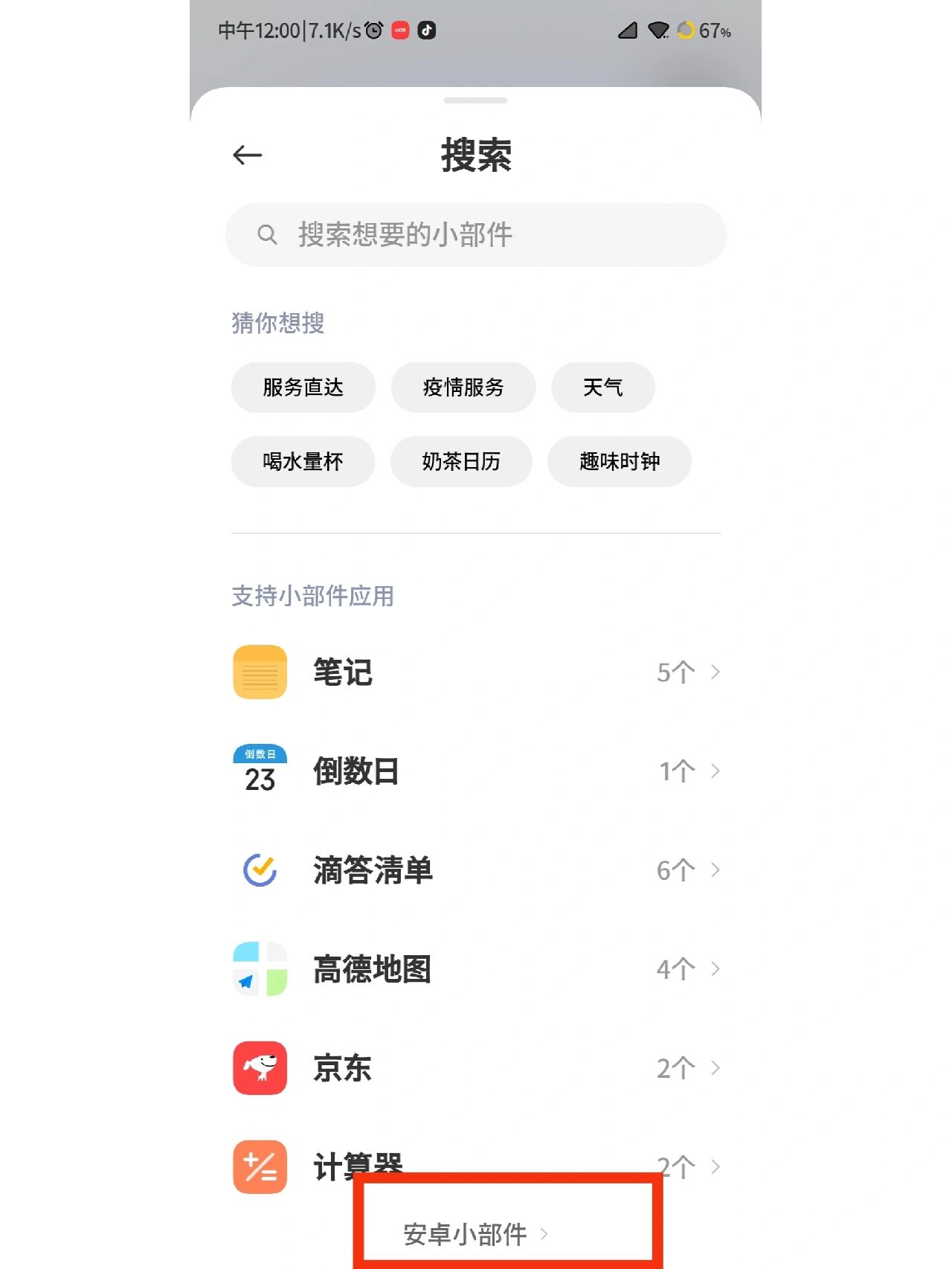
Task: Open the 高德地图 map app icon
Action: click(260, 968)
